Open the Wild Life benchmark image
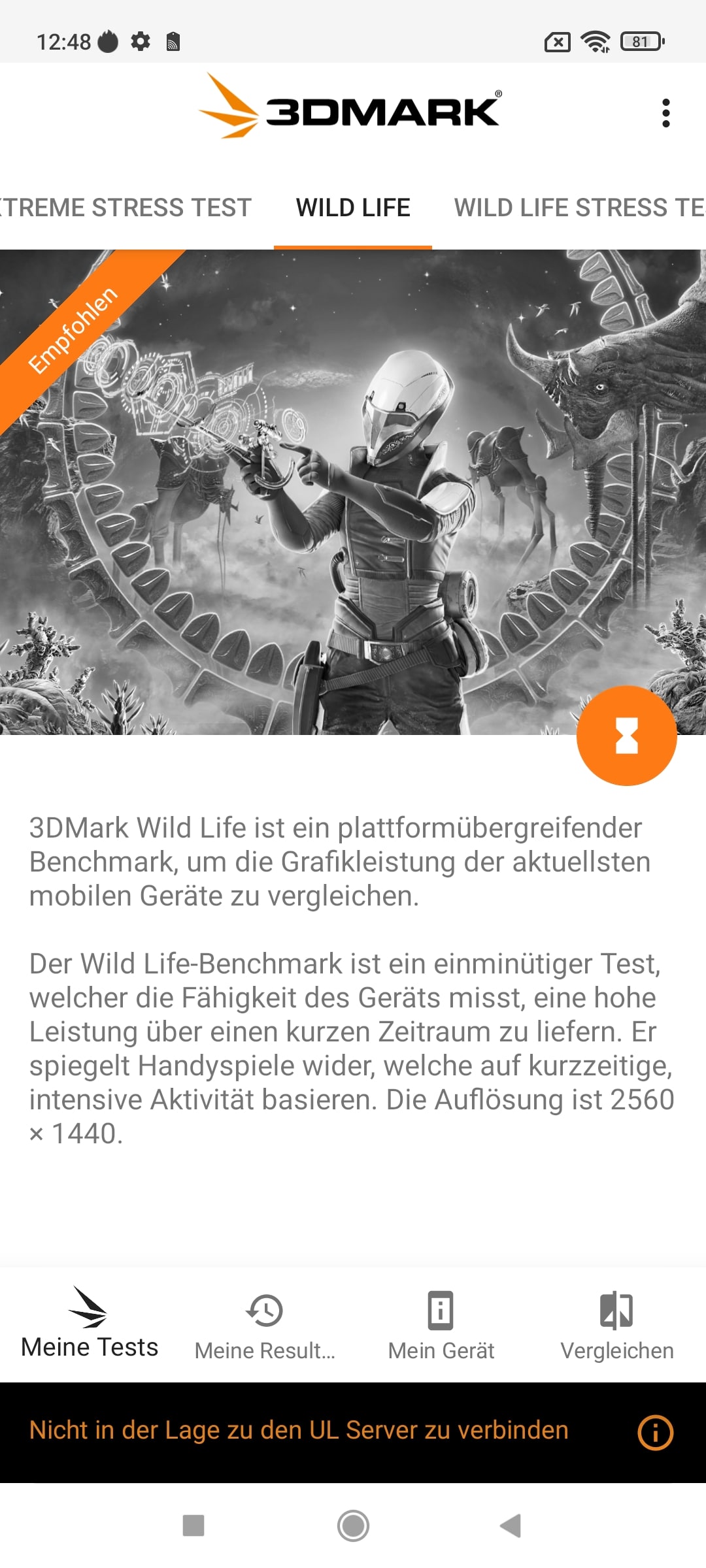This screenshot has width=706, height=1568. [353, 492]
